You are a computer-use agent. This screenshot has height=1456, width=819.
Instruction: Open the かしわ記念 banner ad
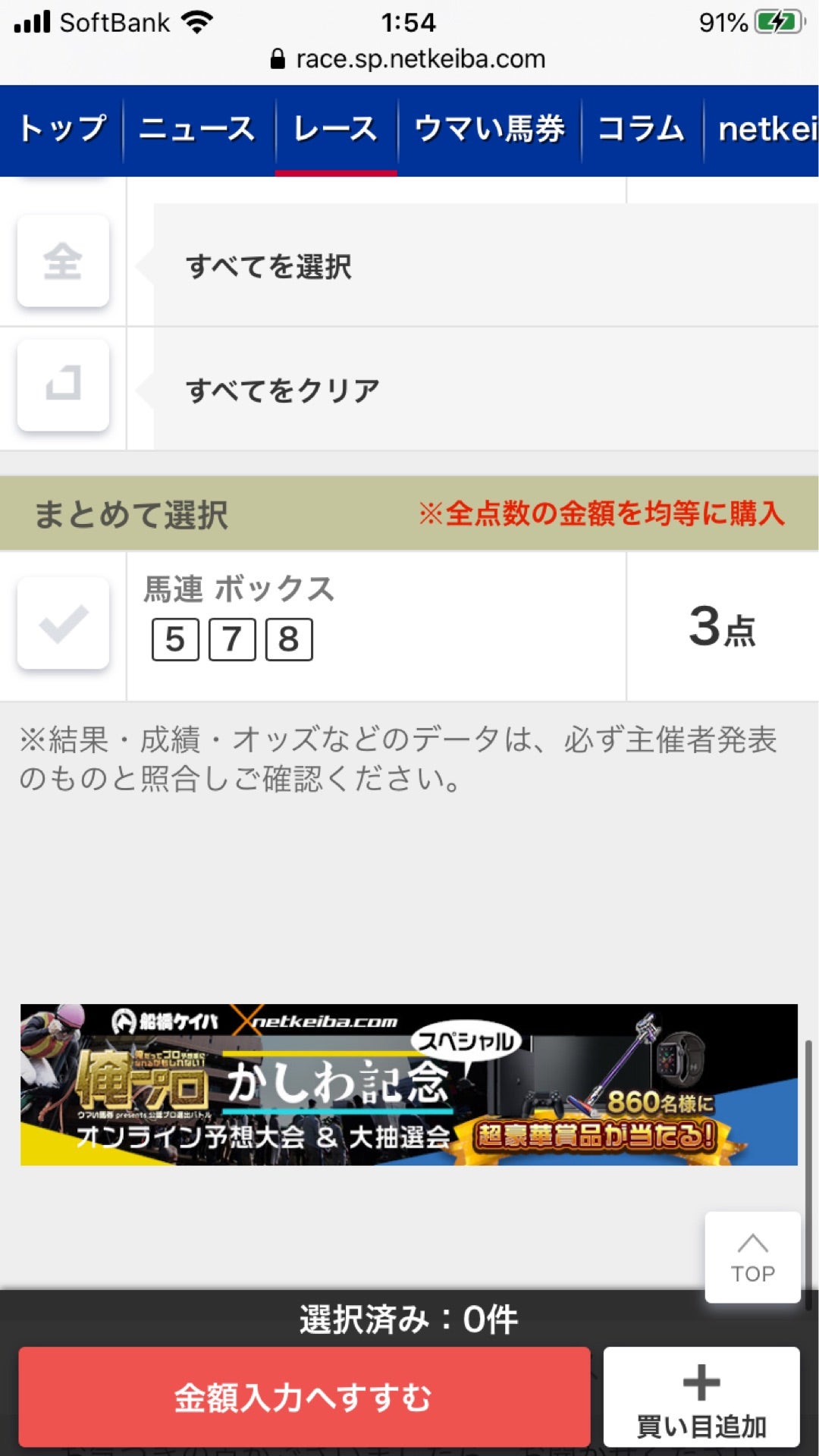(409, 1084)
